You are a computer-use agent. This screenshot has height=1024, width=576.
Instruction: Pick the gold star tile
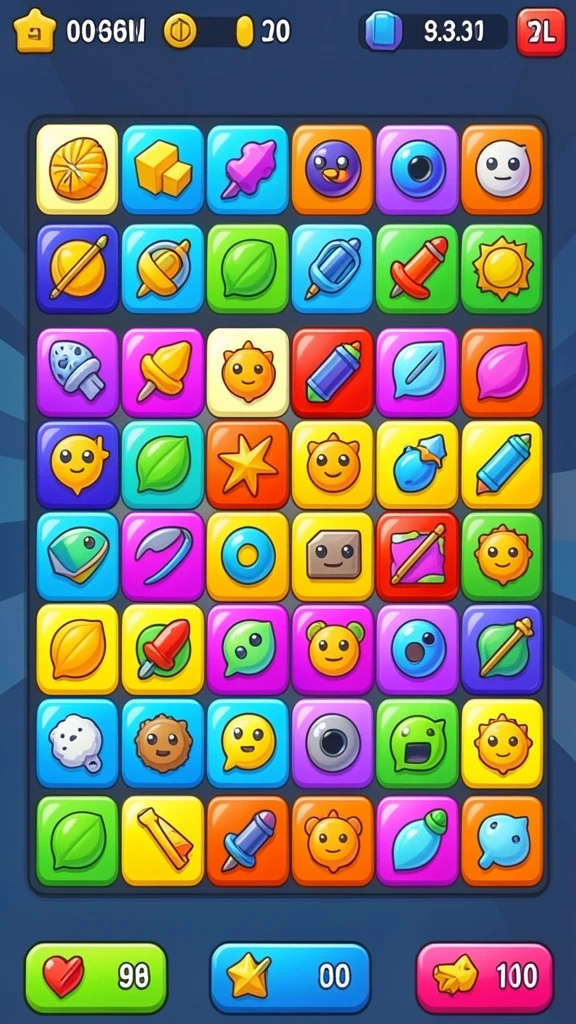[x=248, y=464]
